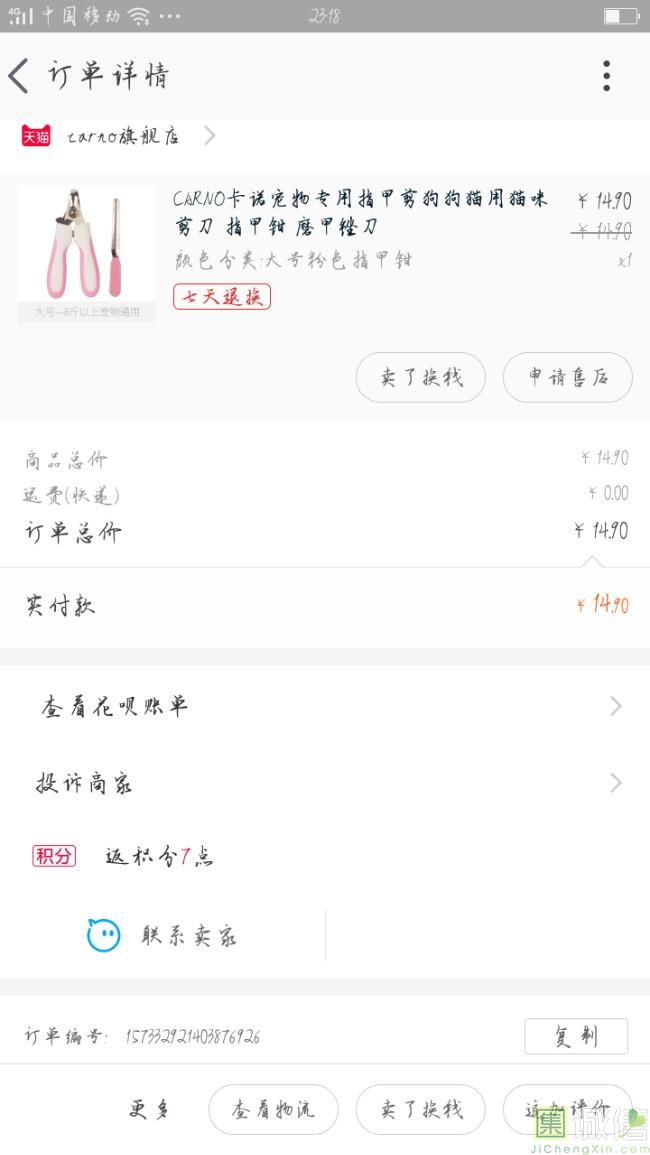Select 投诉商家 to file a complaint

click(x=325, y=783)
